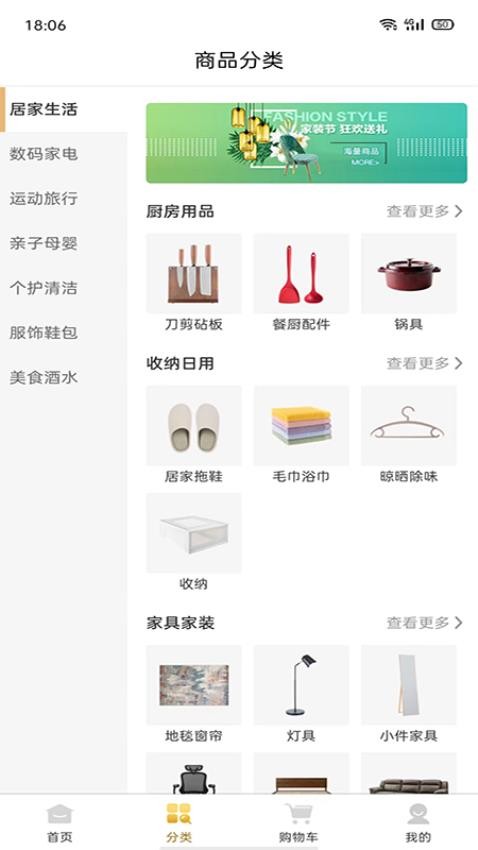
Task: Choose 个护清洁 from the sidebar
Action: tap(43, 288)
